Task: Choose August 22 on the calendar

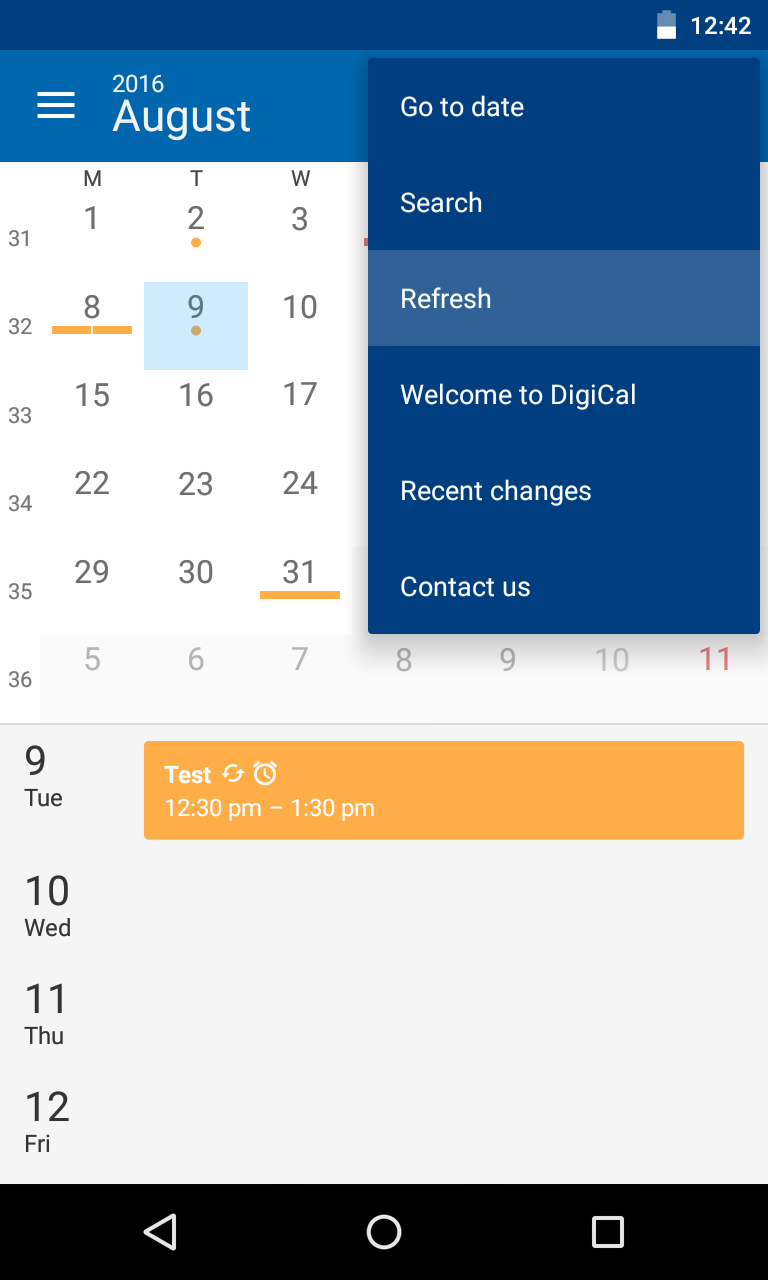Action: coord(92,484)
